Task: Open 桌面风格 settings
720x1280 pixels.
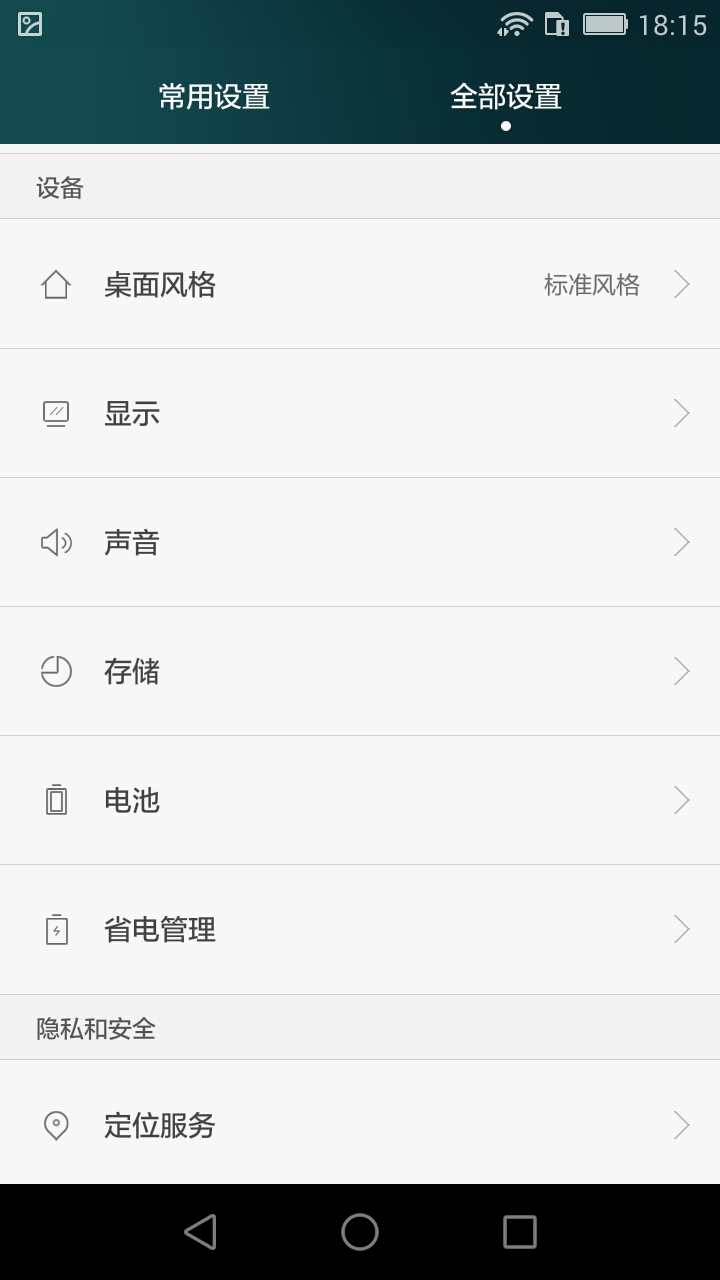Action: (360, 285)
